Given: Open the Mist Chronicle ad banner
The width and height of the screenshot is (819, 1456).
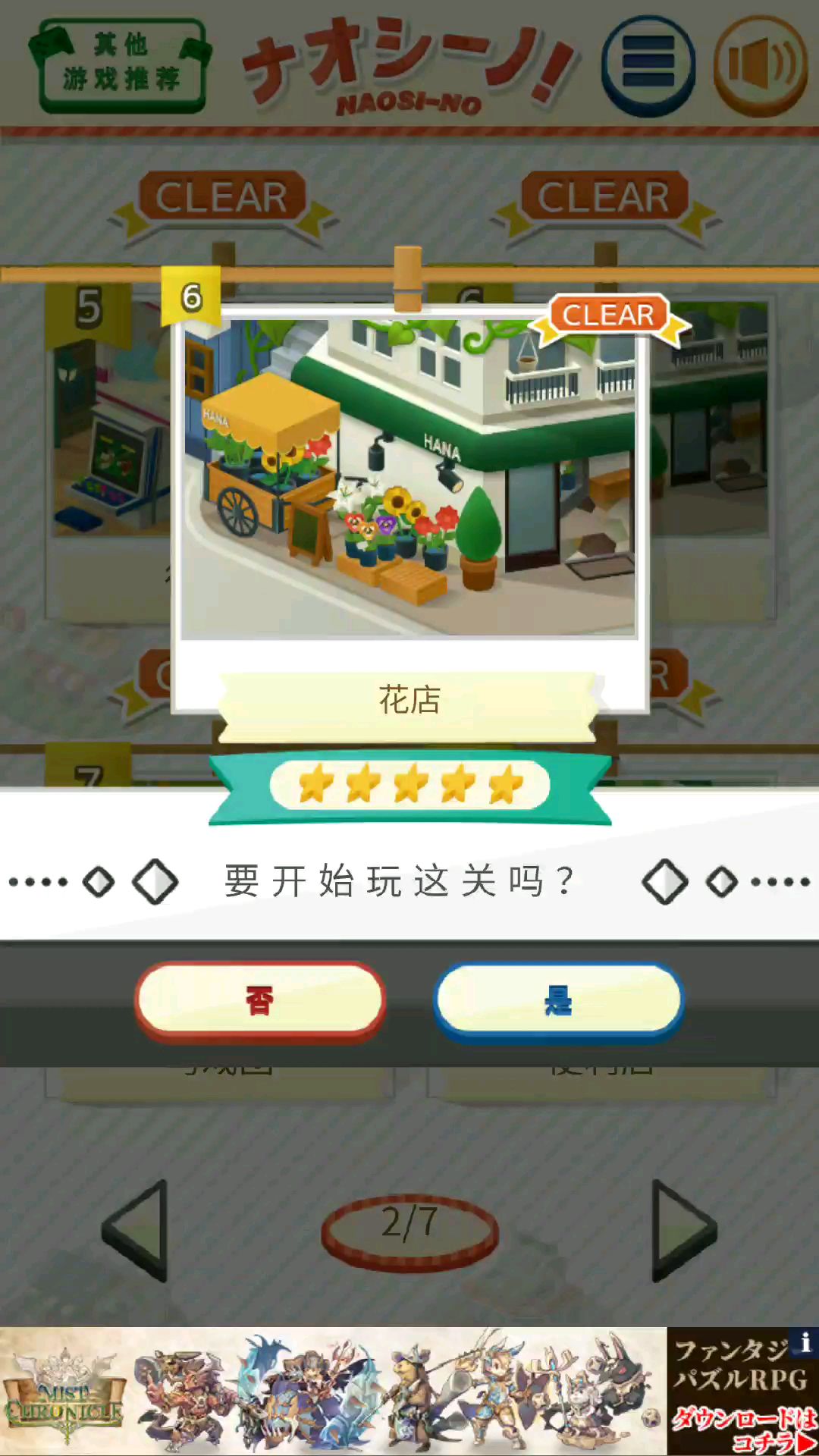Looking at the screenshot, I should click(x=334, y=1392).
